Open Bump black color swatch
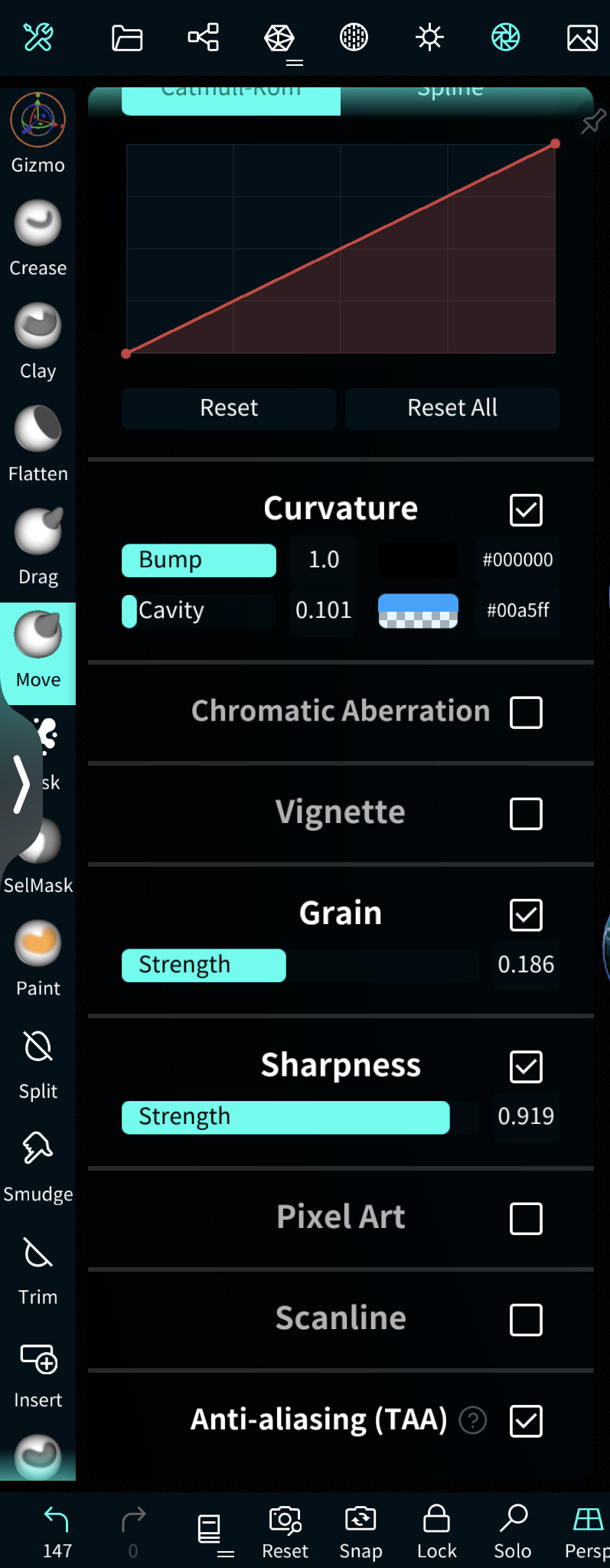The image size is (610, 1568). pyautogui.click(x=418, y=560)
